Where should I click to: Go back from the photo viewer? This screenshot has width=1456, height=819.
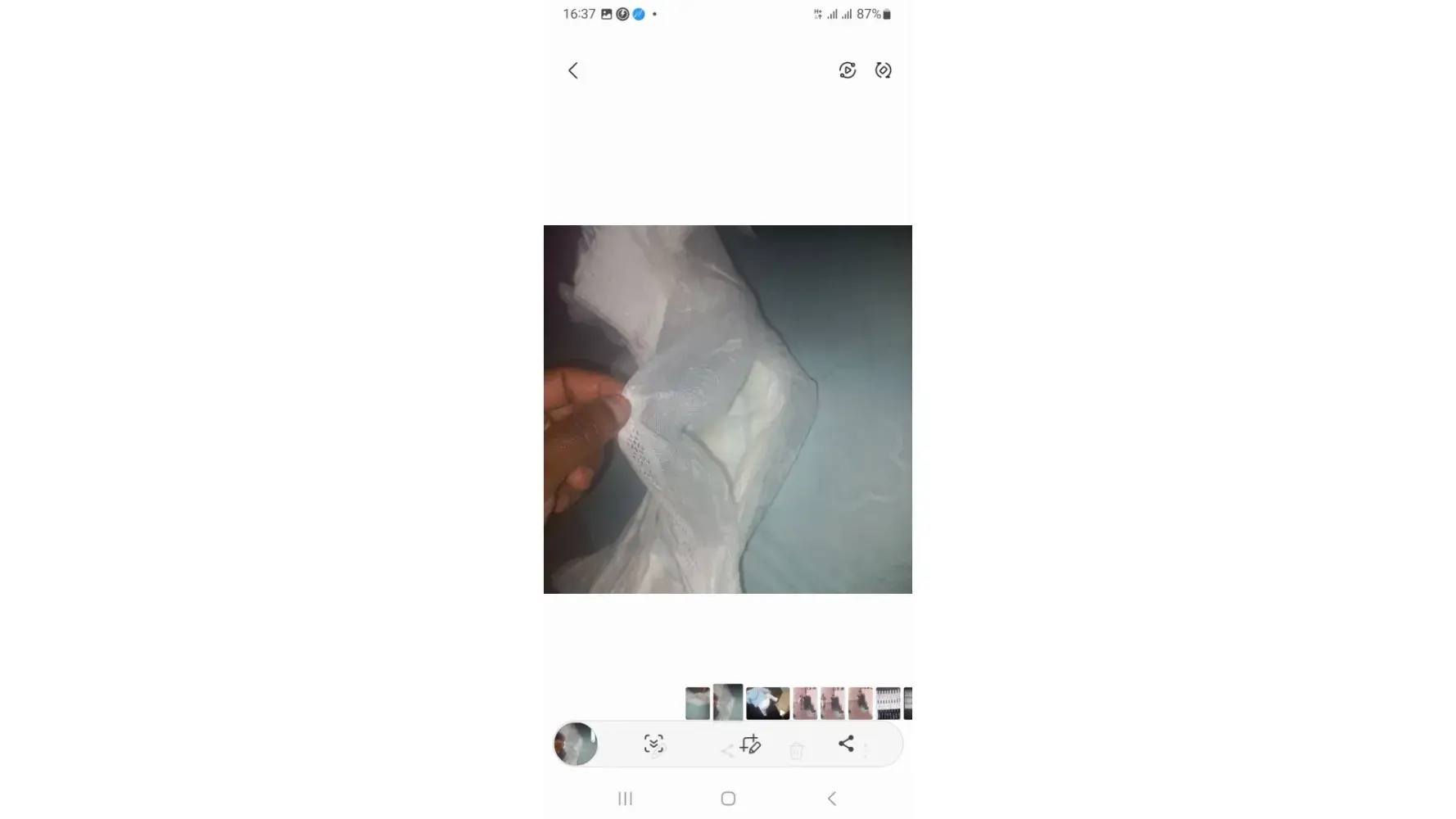(x=573, y=70)
